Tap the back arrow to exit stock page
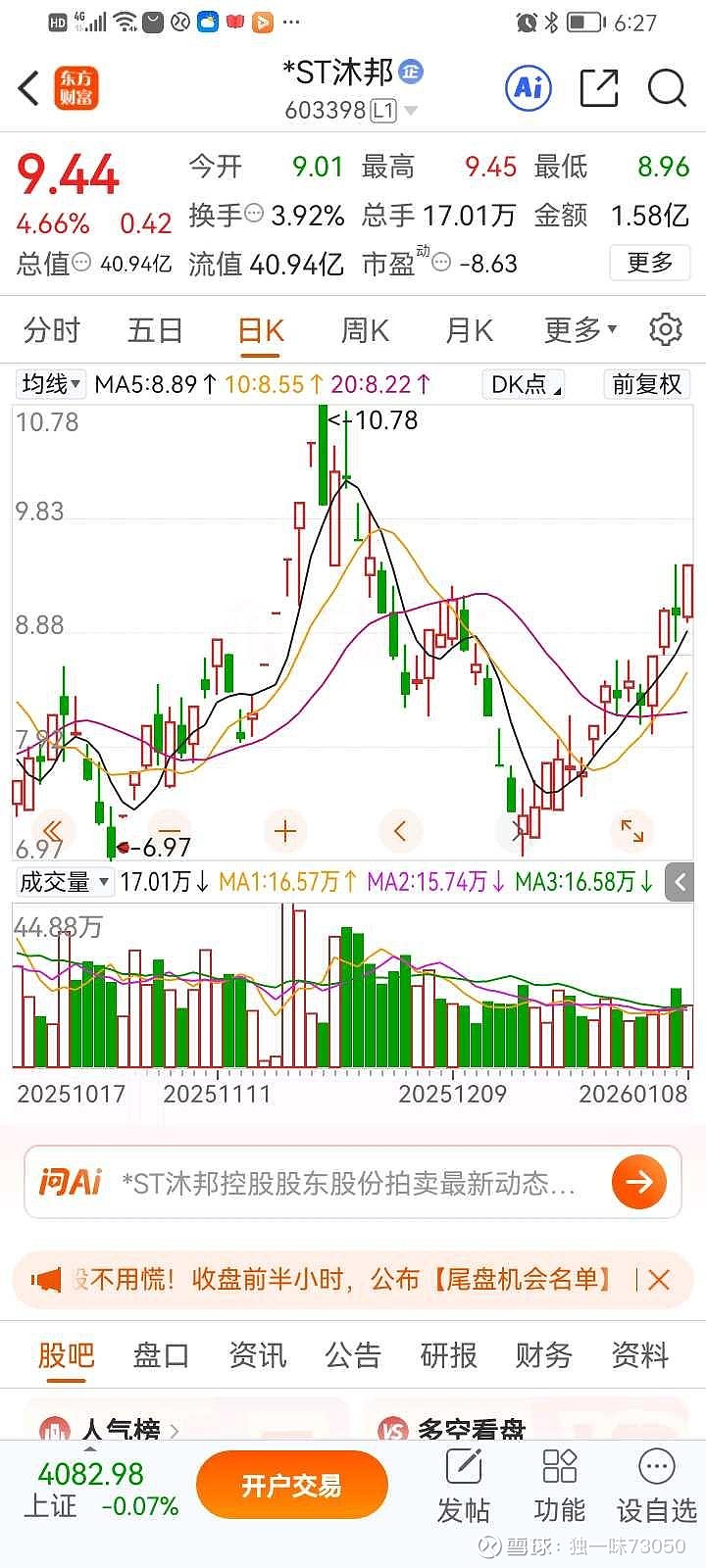The height and width of the screenshot is (1568, 706). [27, 88]
